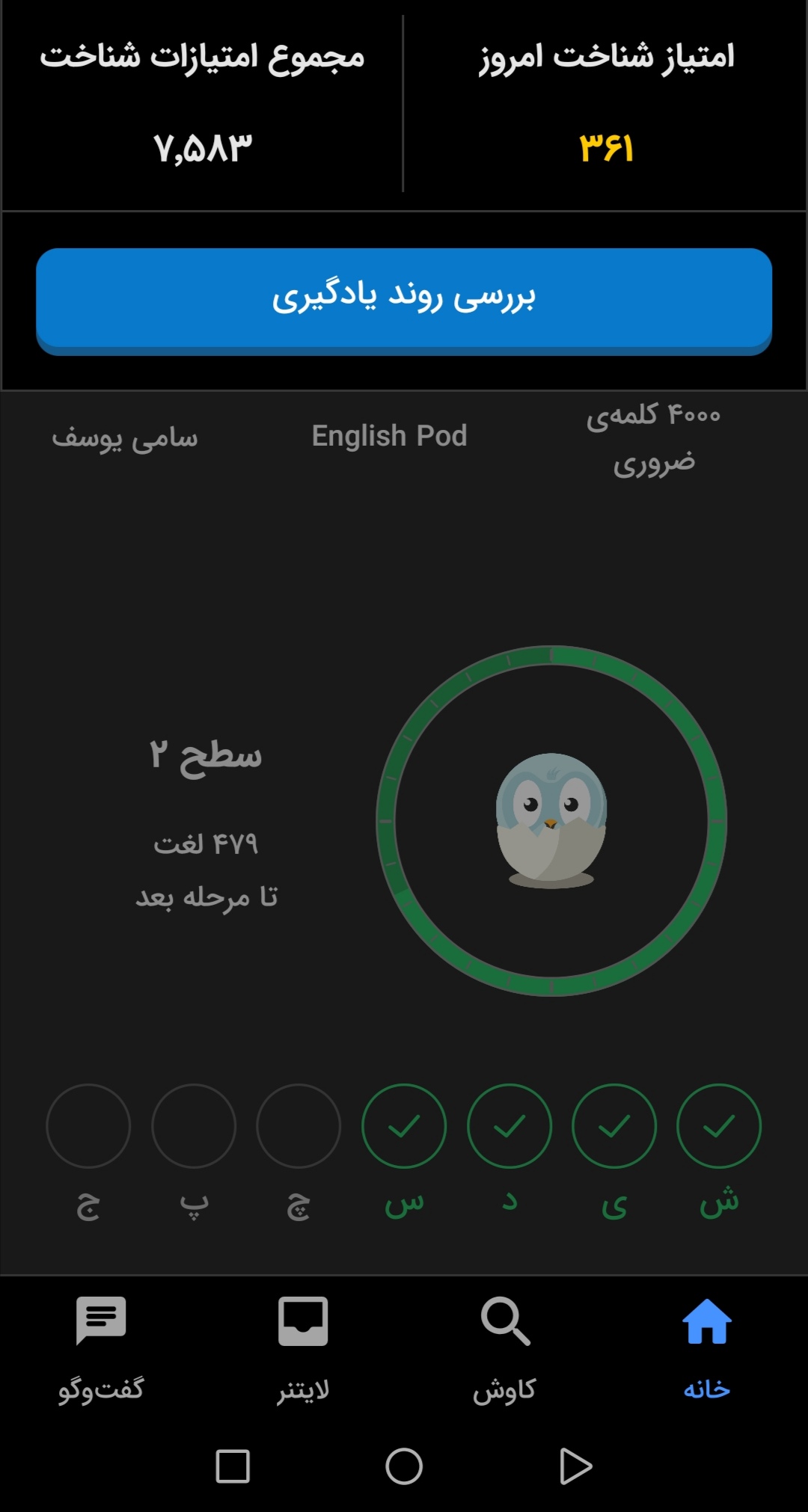
Task: Open recent apps with the square button
Action: point(233,1466)
